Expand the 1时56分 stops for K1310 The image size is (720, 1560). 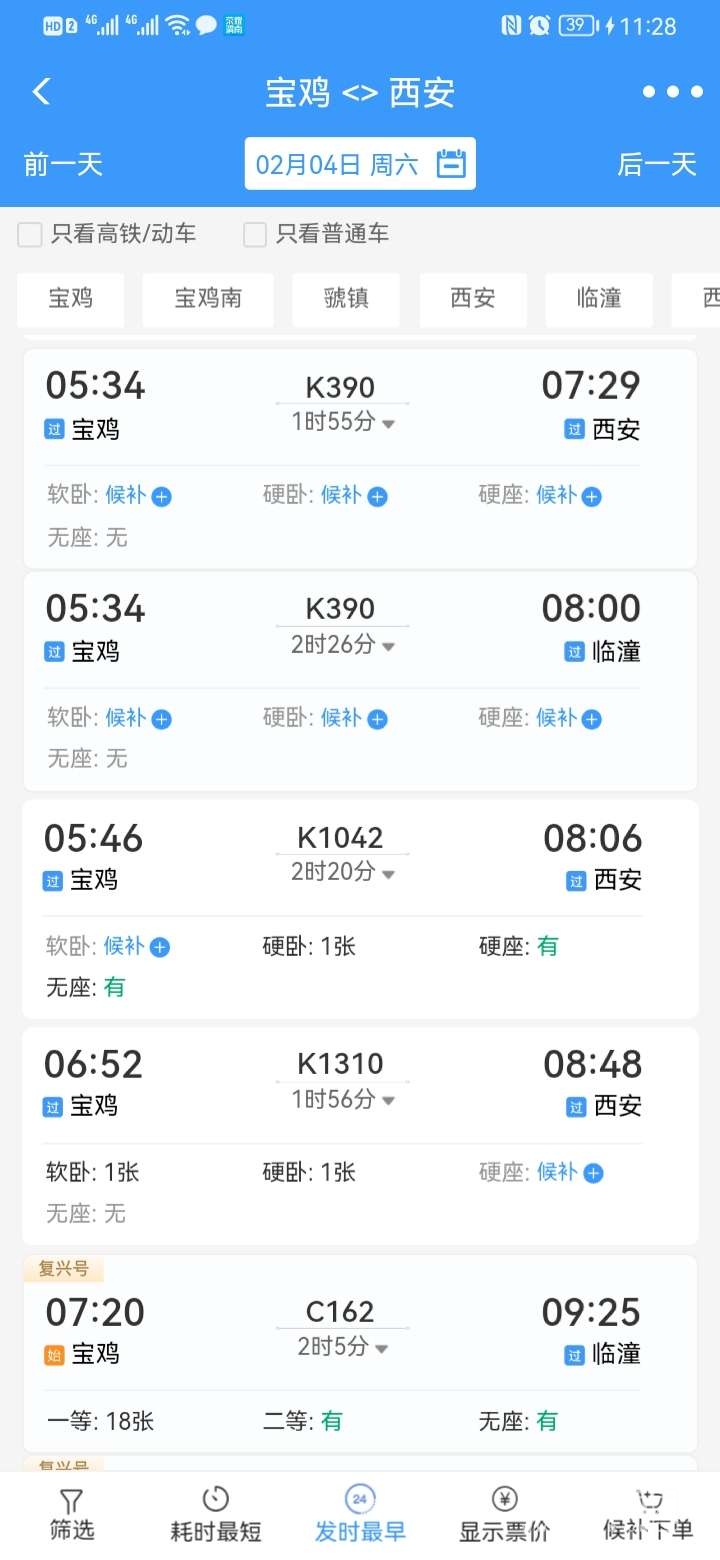pos(343,1100)
